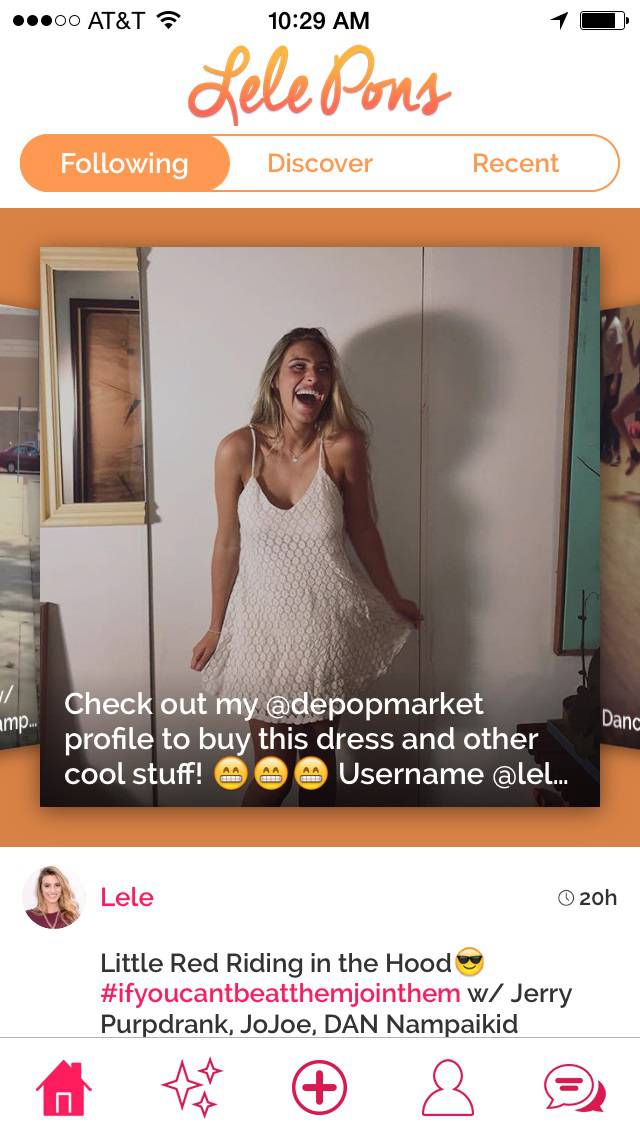
Task: Tap the Lele username link
Action: (x=127, y=897)
